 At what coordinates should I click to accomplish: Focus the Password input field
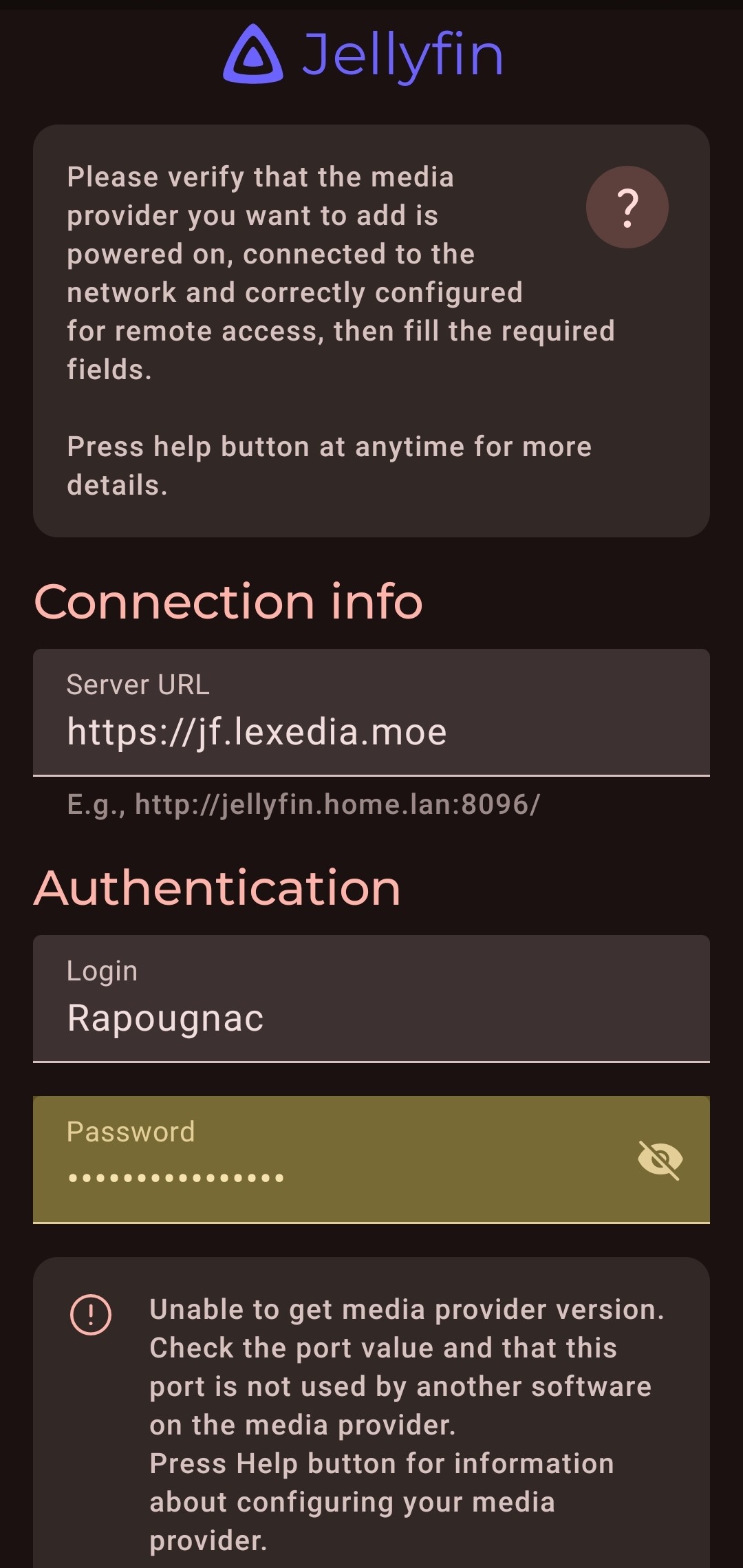click(371, 1159)
